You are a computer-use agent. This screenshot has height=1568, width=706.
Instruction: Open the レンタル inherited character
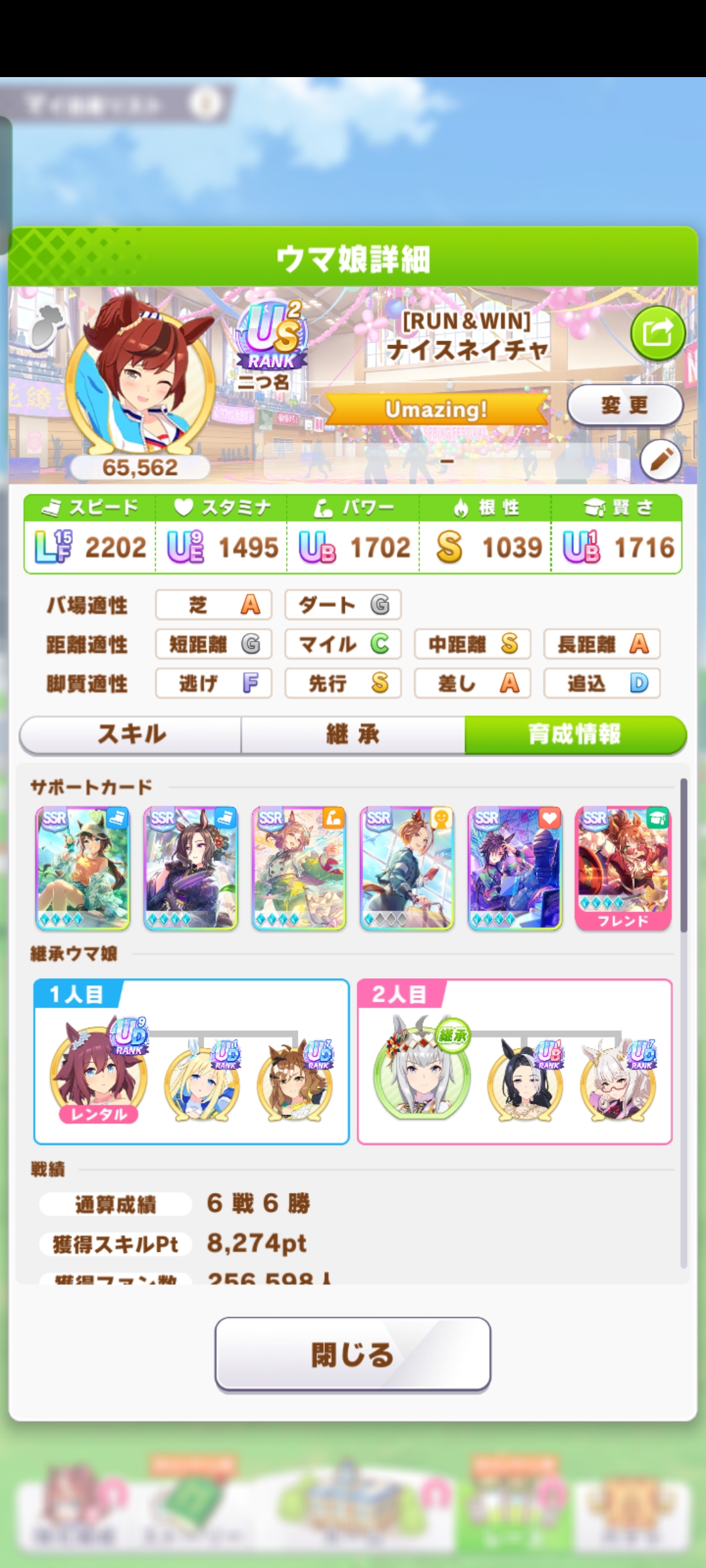[x=98, y=1071]
